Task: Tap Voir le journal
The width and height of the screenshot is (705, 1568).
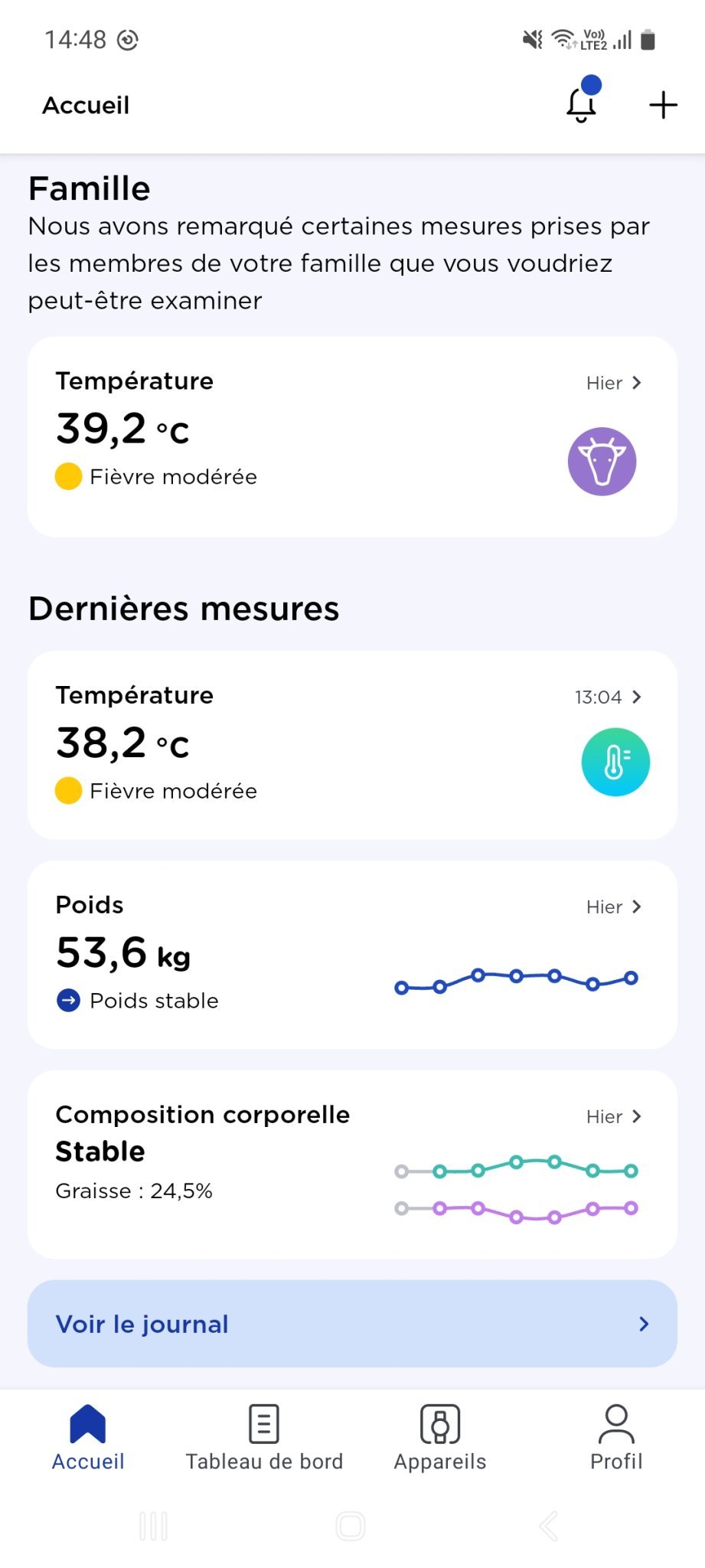Action: pos(352,1324)
